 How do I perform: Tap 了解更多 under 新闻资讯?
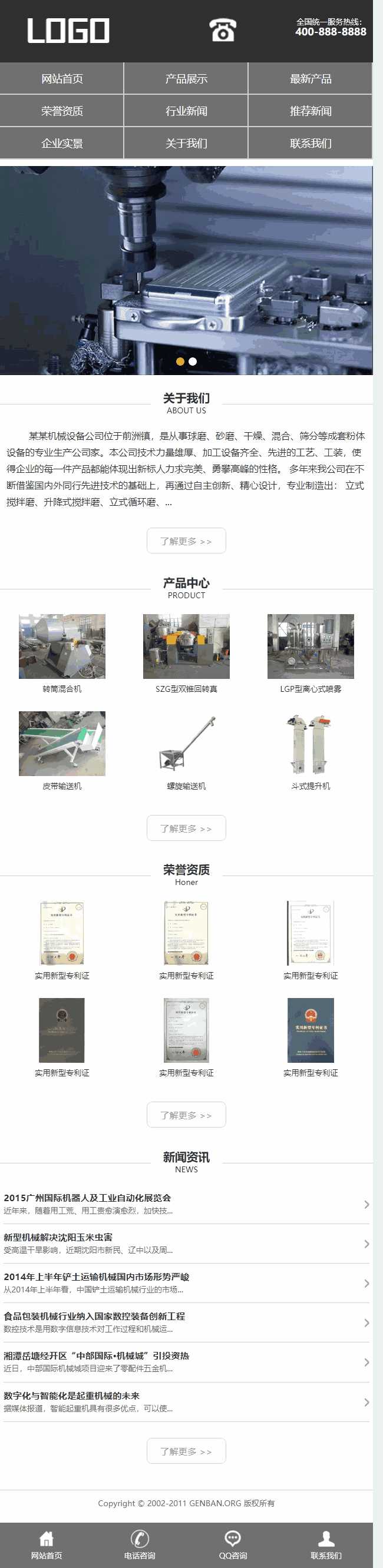pos(186,1451)
